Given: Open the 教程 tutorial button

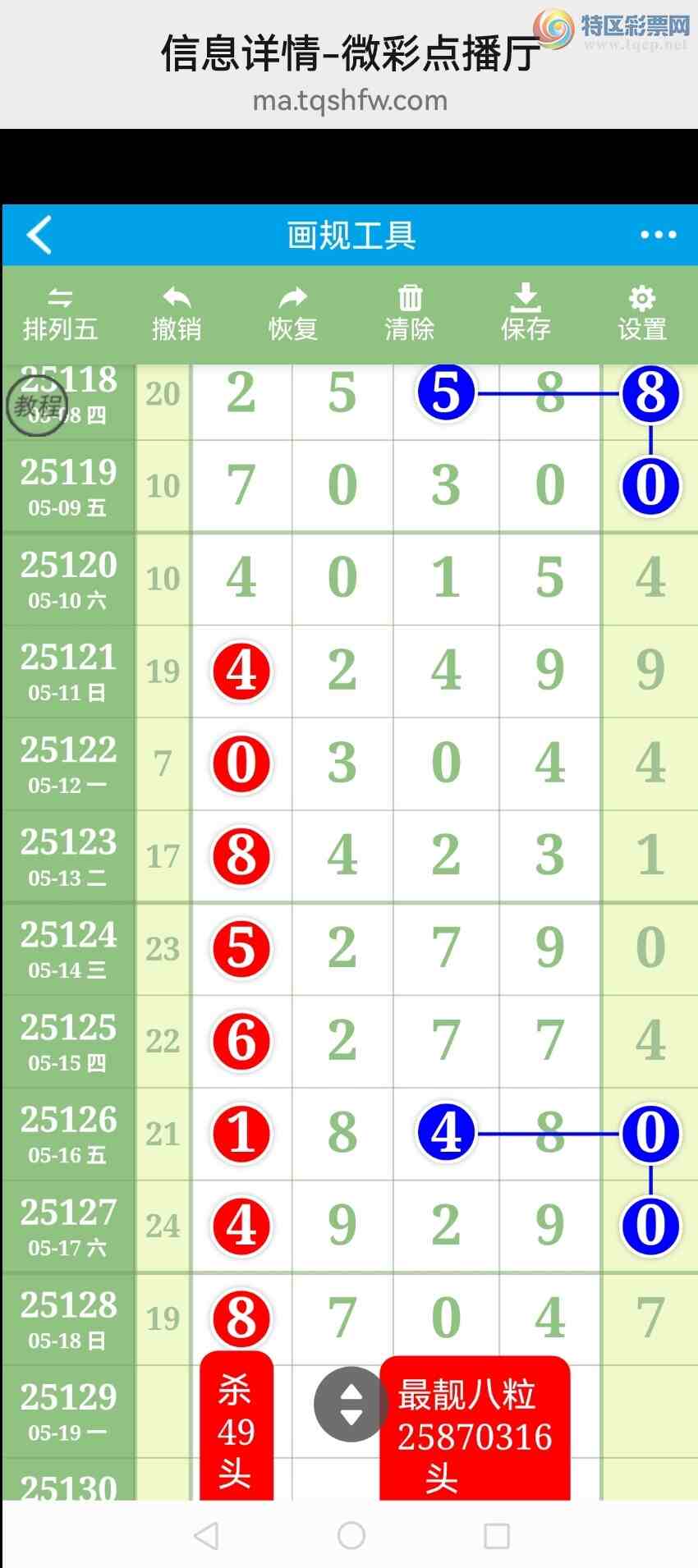Looking at the screenshot, I should pyautogui.click(x=37, y=405).
